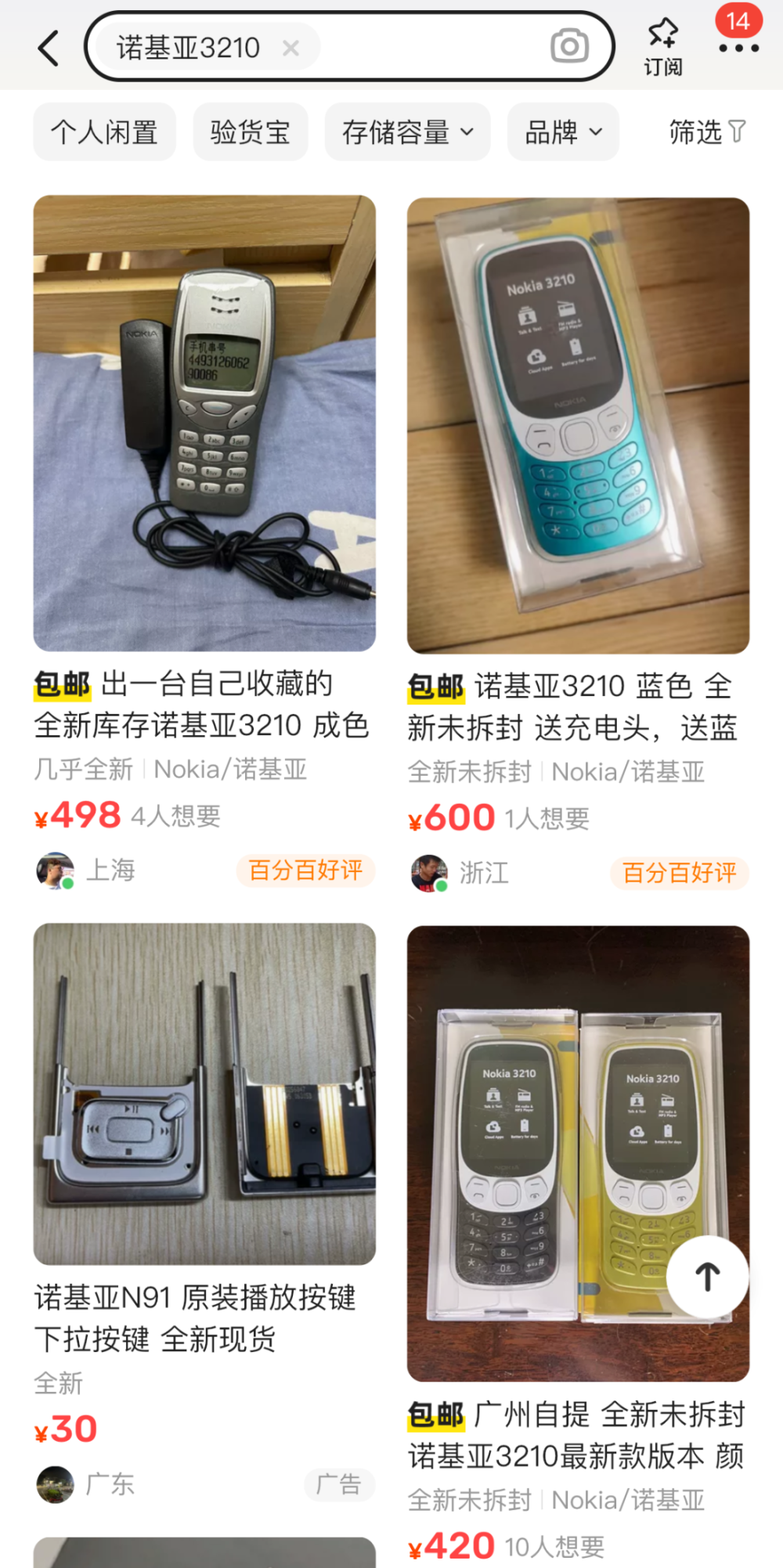Open the camera search icon

coord(568,46)
